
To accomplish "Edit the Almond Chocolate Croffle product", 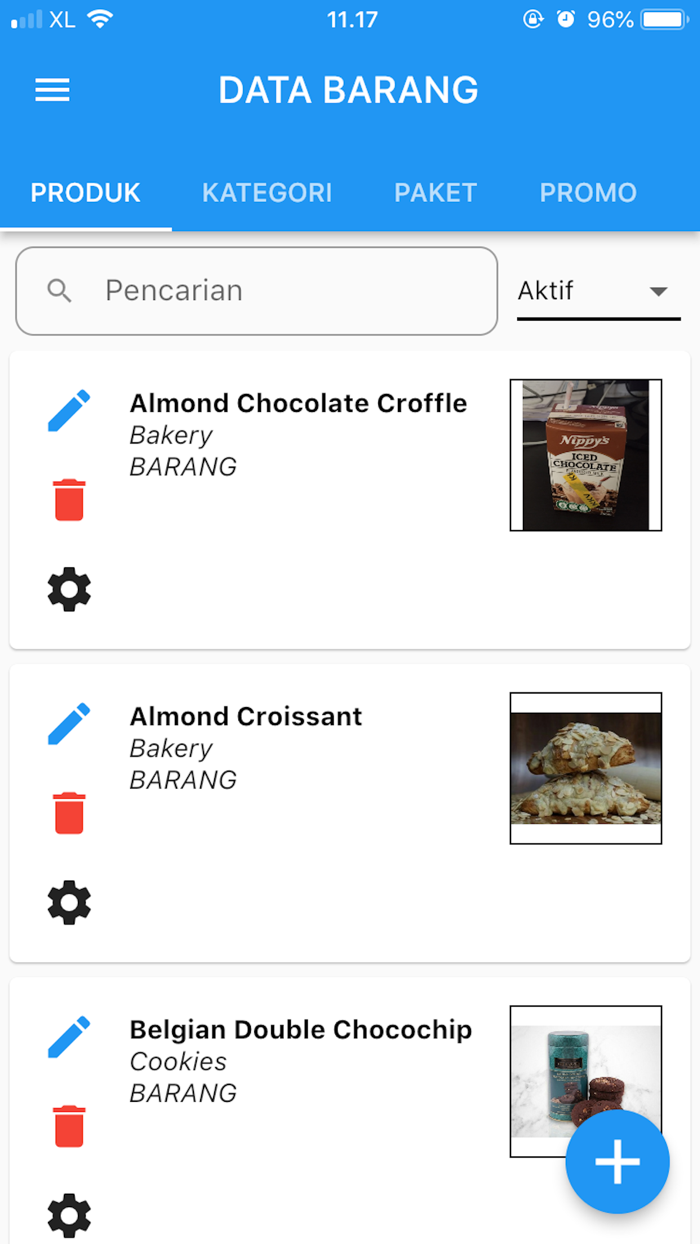I will click(69, 411).
